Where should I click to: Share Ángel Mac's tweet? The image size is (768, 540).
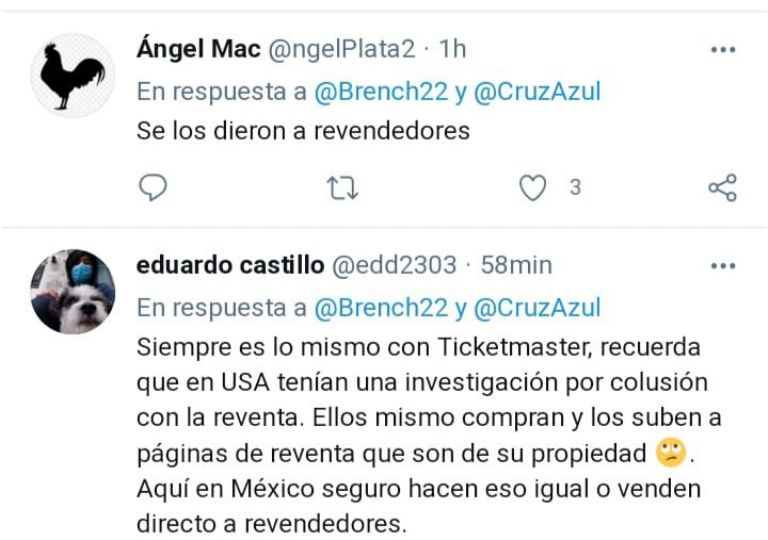click(x=722, y=187)
